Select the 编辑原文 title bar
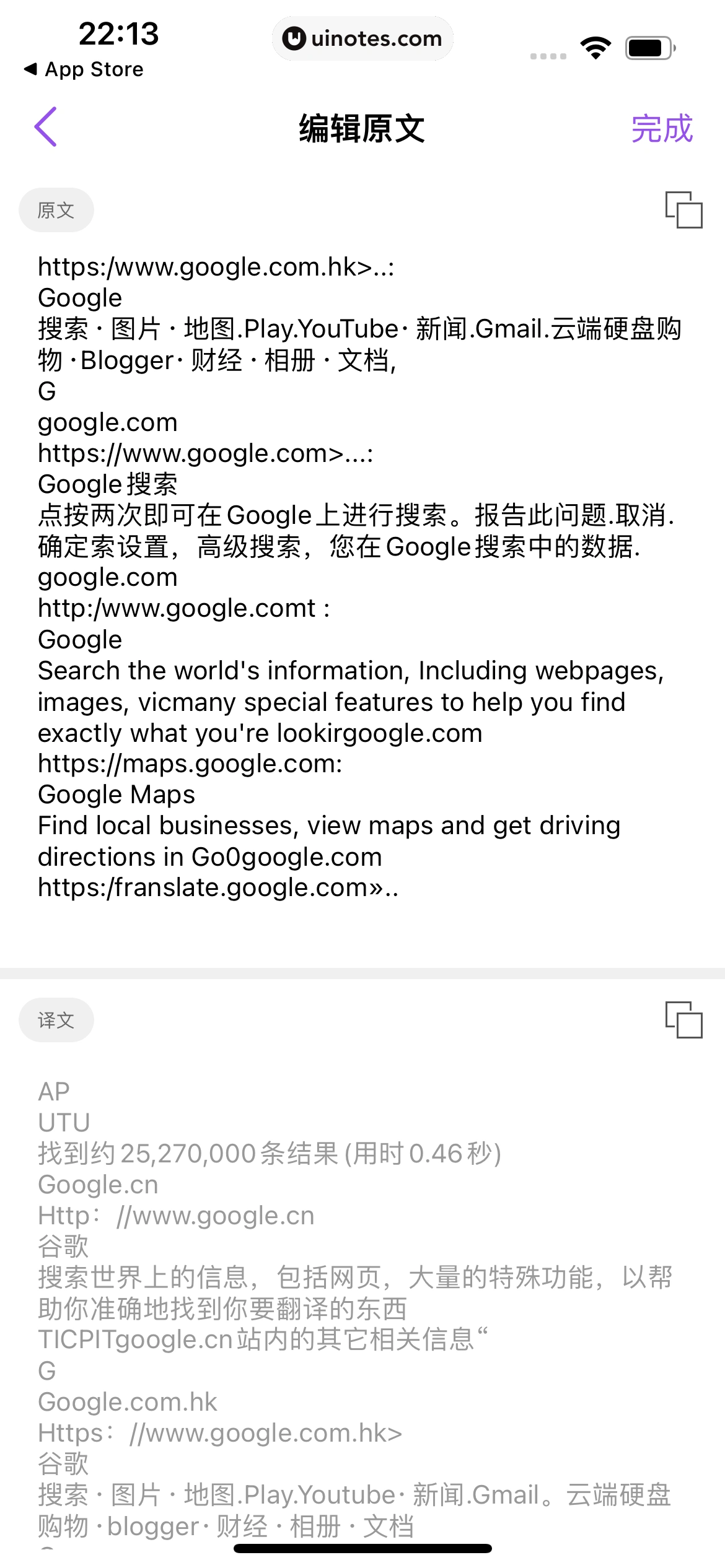This screenshot has width=725, height=1568. [x=362, y=129]
